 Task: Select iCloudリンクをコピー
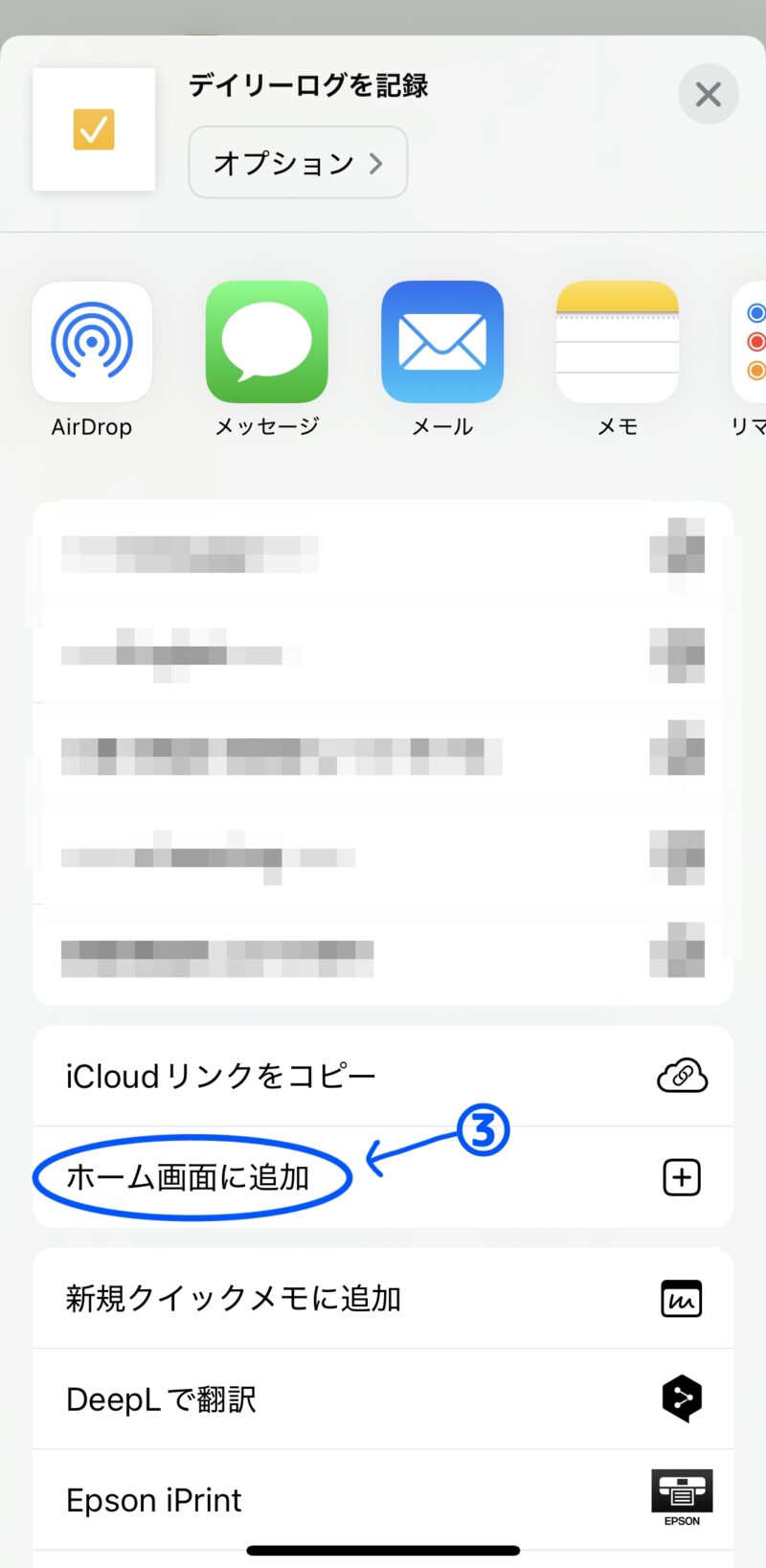pos(383,1077)
